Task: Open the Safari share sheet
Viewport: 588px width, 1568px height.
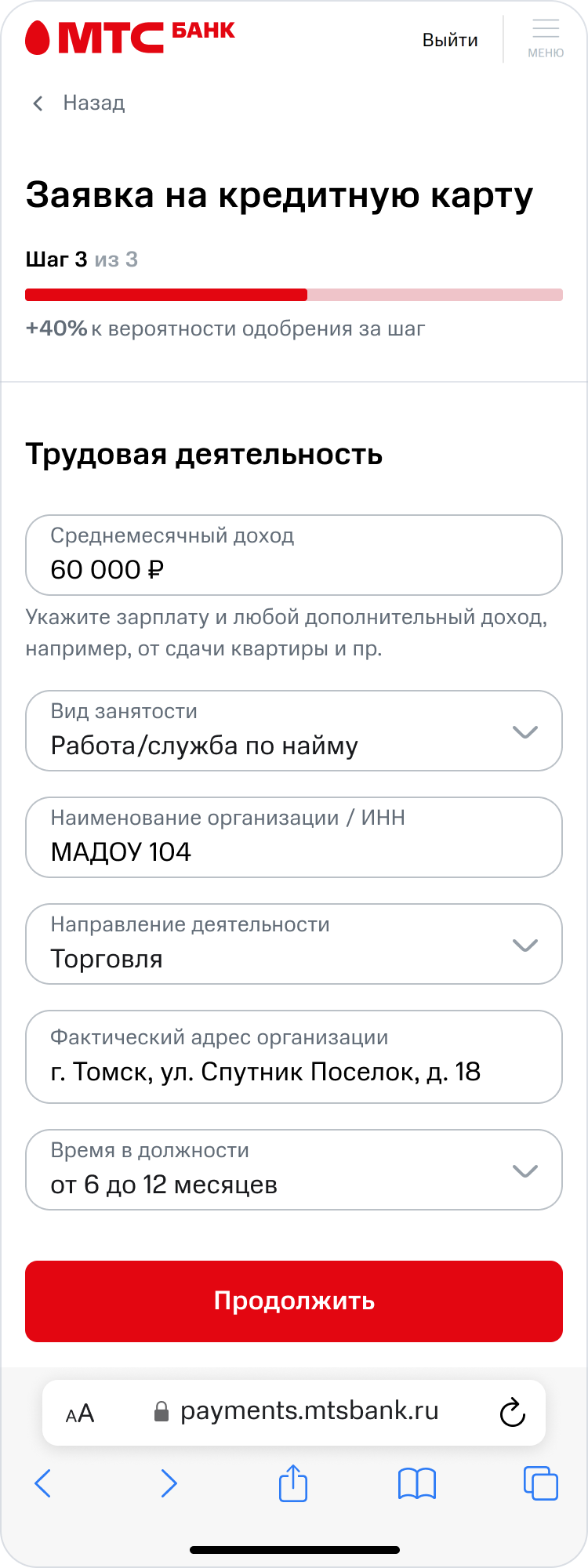Action: click(x=293, y=1483)
